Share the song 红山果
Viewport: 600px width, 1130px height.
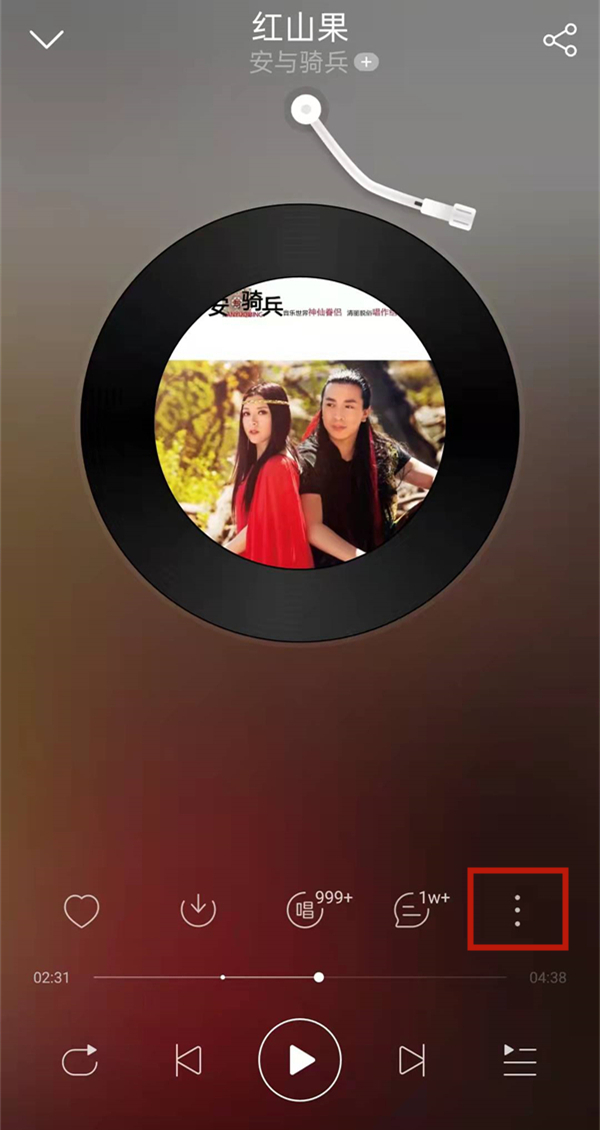click(560, 40)
